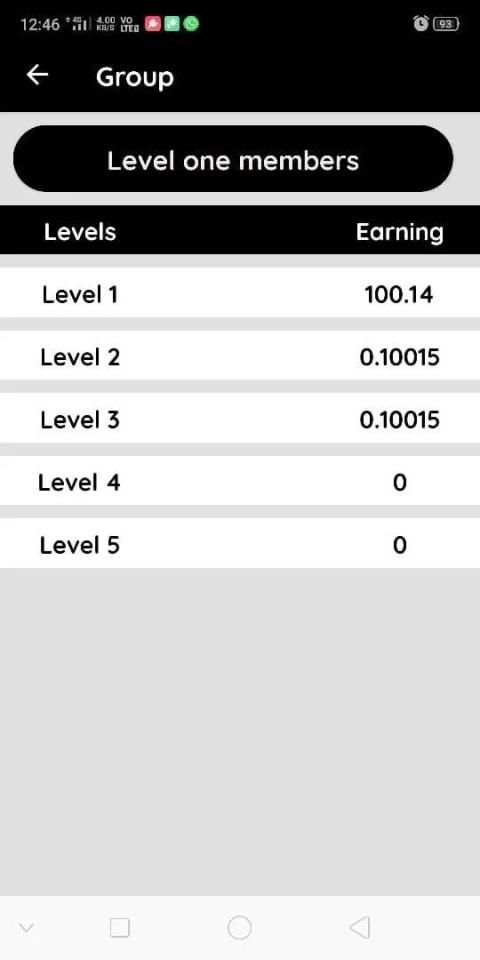Hide the navigation bar with the chevron

pyautogui.click(x=26, y=928)
